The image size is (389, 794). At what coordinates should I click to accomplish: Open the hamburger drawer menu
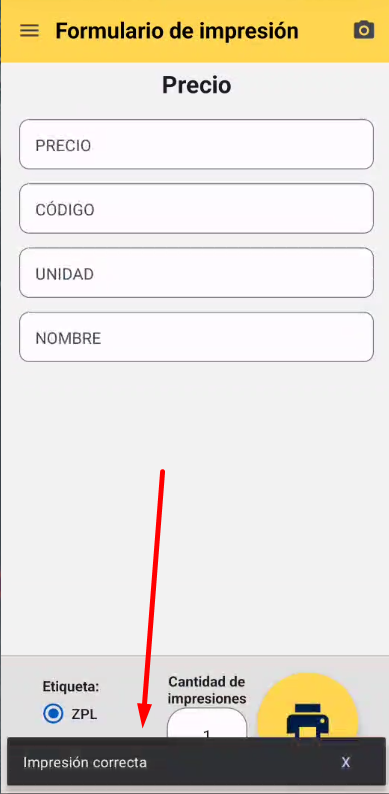(x=29, y=31)
